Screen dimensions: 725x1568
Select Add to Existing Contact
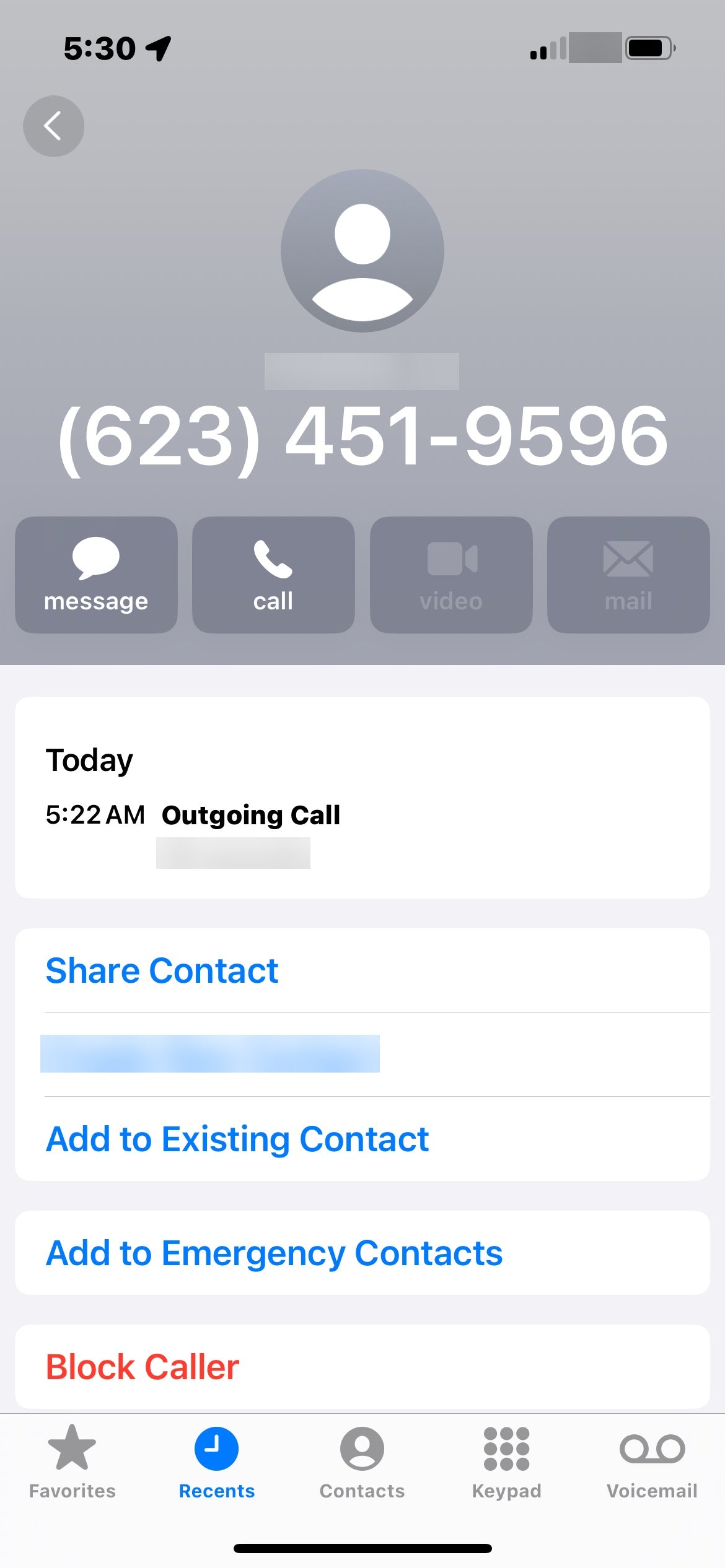362,1139
